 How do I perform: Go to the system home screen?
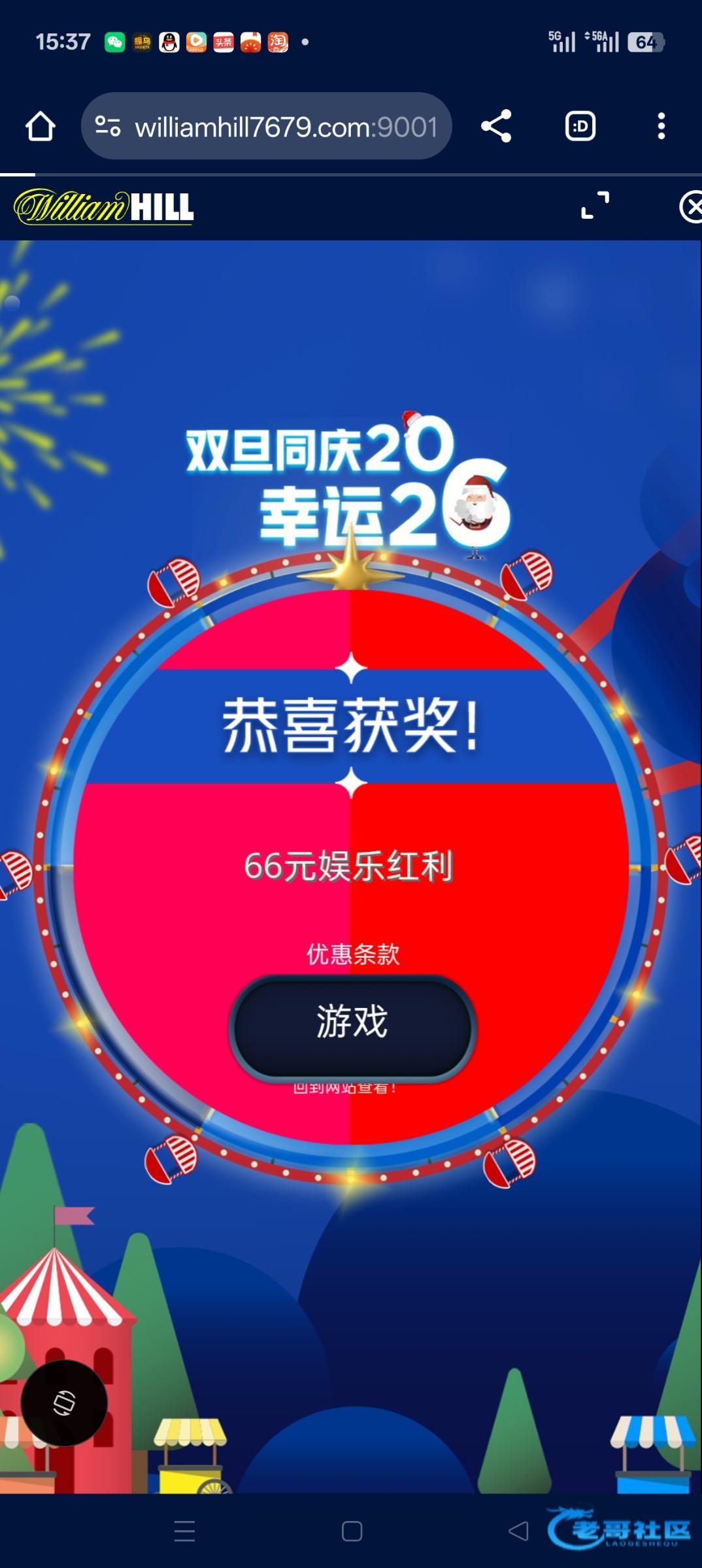[352, 1531]
